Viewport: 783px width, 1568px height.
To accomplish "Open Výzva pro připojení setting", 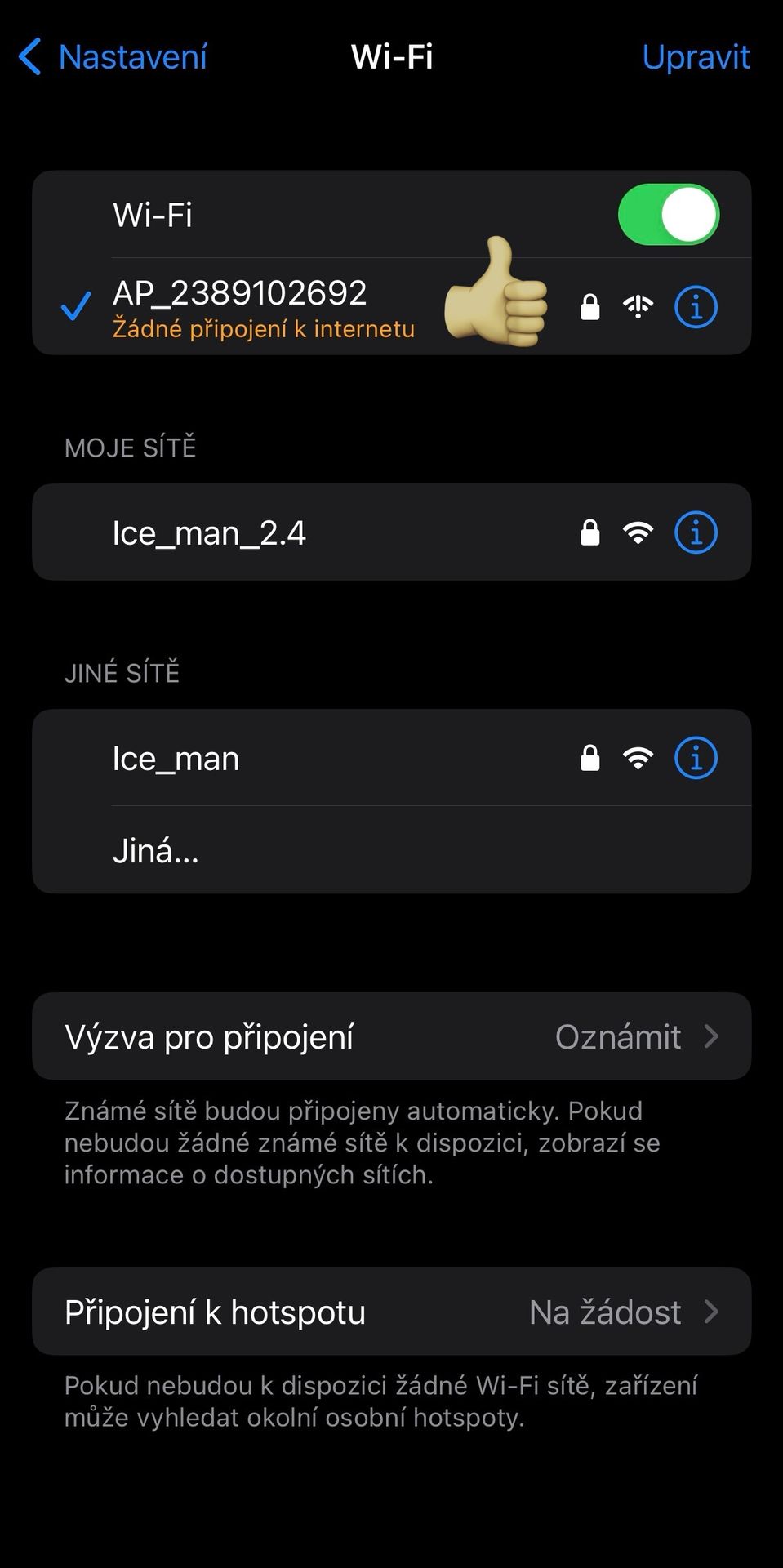I will pos(391,1036).
